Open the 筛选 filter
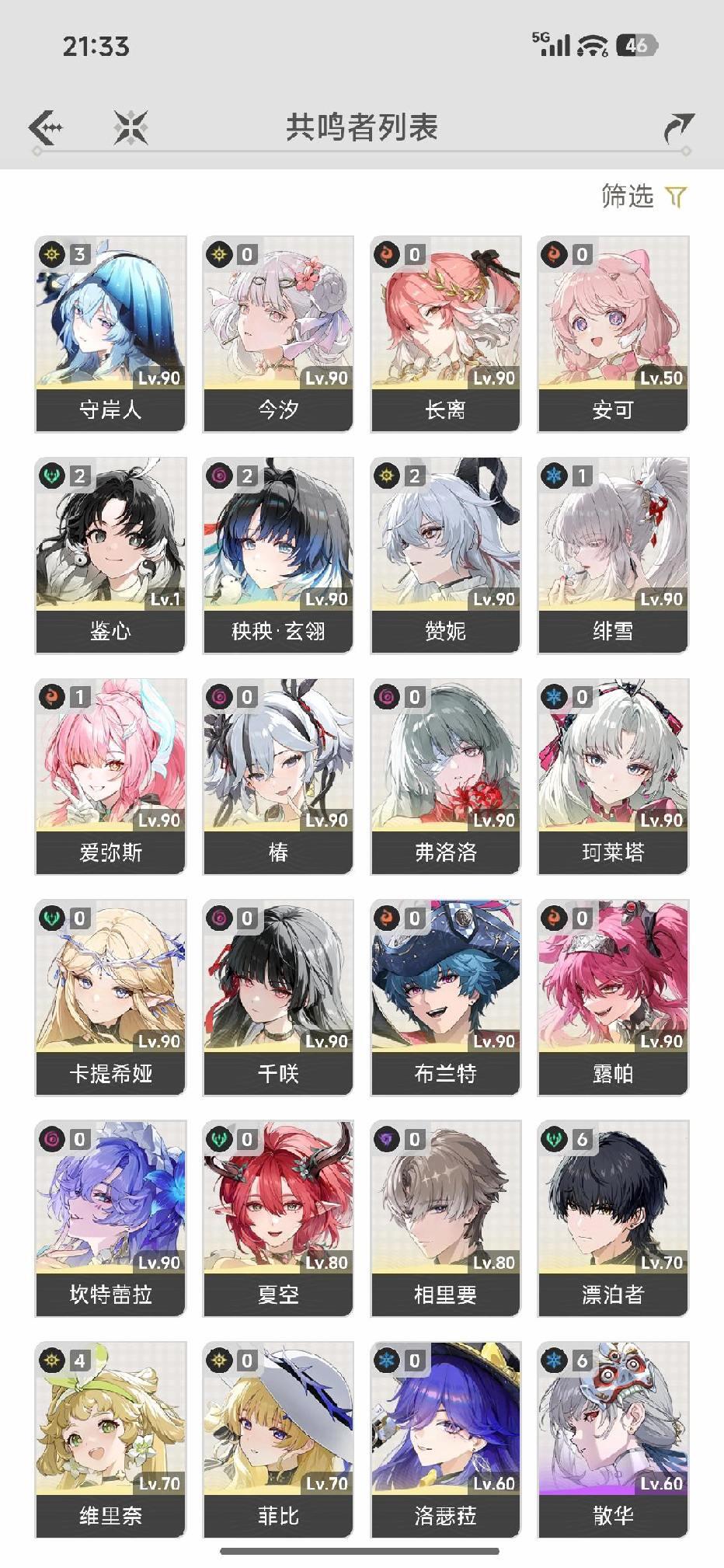Image resolution: width=724 pixels, height=1568 pixels. click(x=644, y=196)
